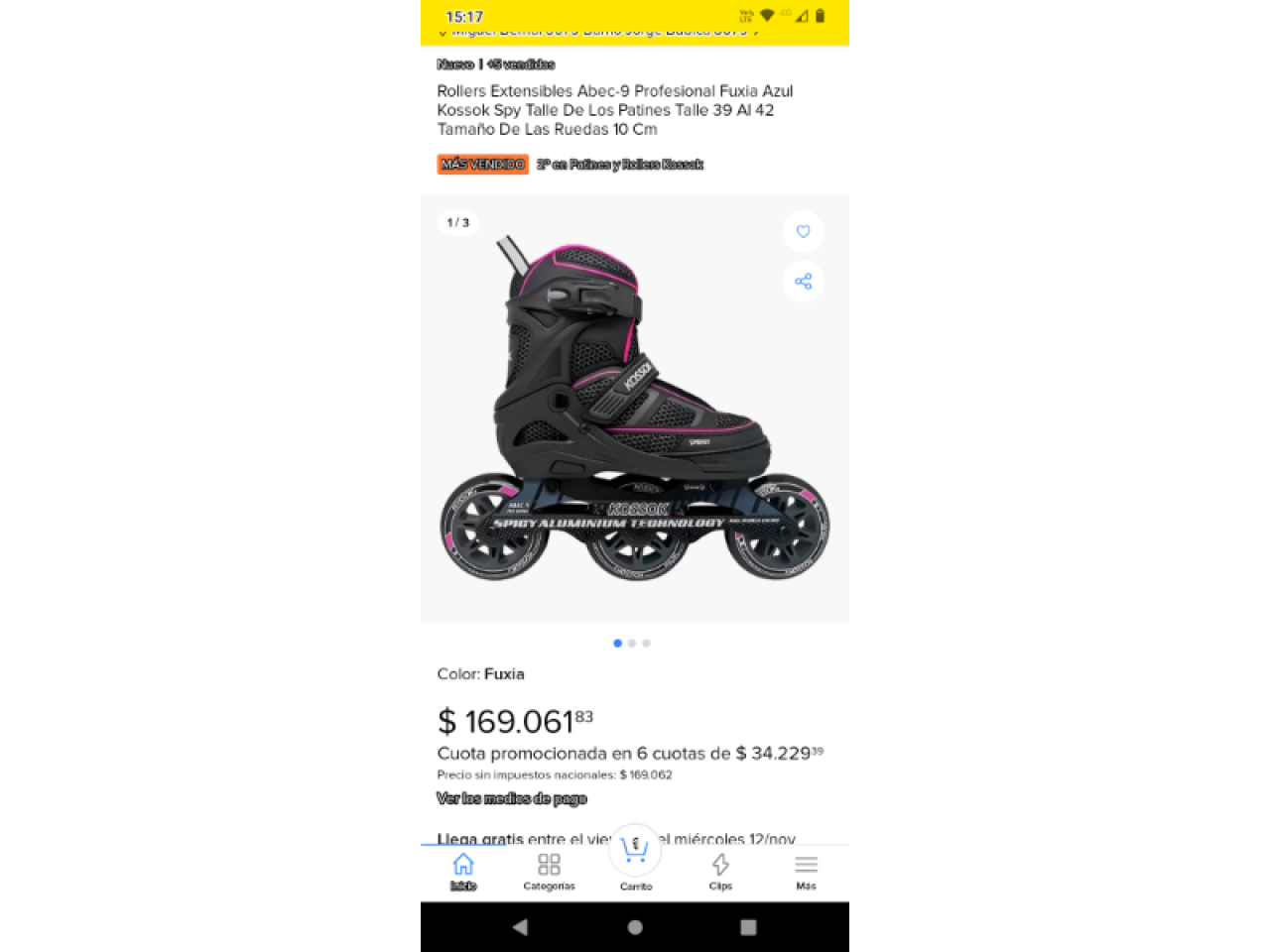The width and height of the screenshot is (1270, 952).
Task: Go to the Clips tab
Action: click(x=720, y=872)
